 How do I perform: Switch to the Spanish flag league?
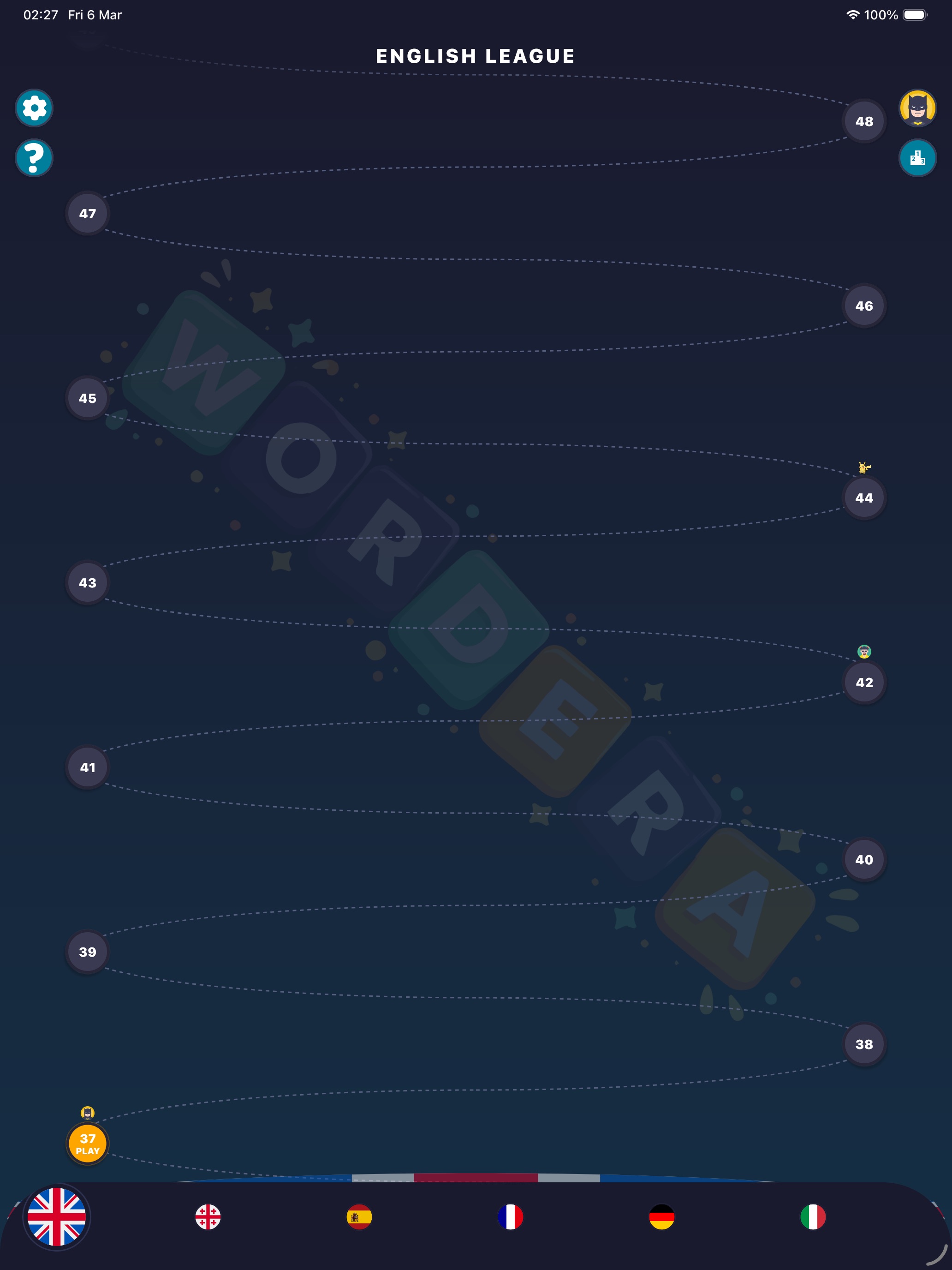[x=359, y=1216]
